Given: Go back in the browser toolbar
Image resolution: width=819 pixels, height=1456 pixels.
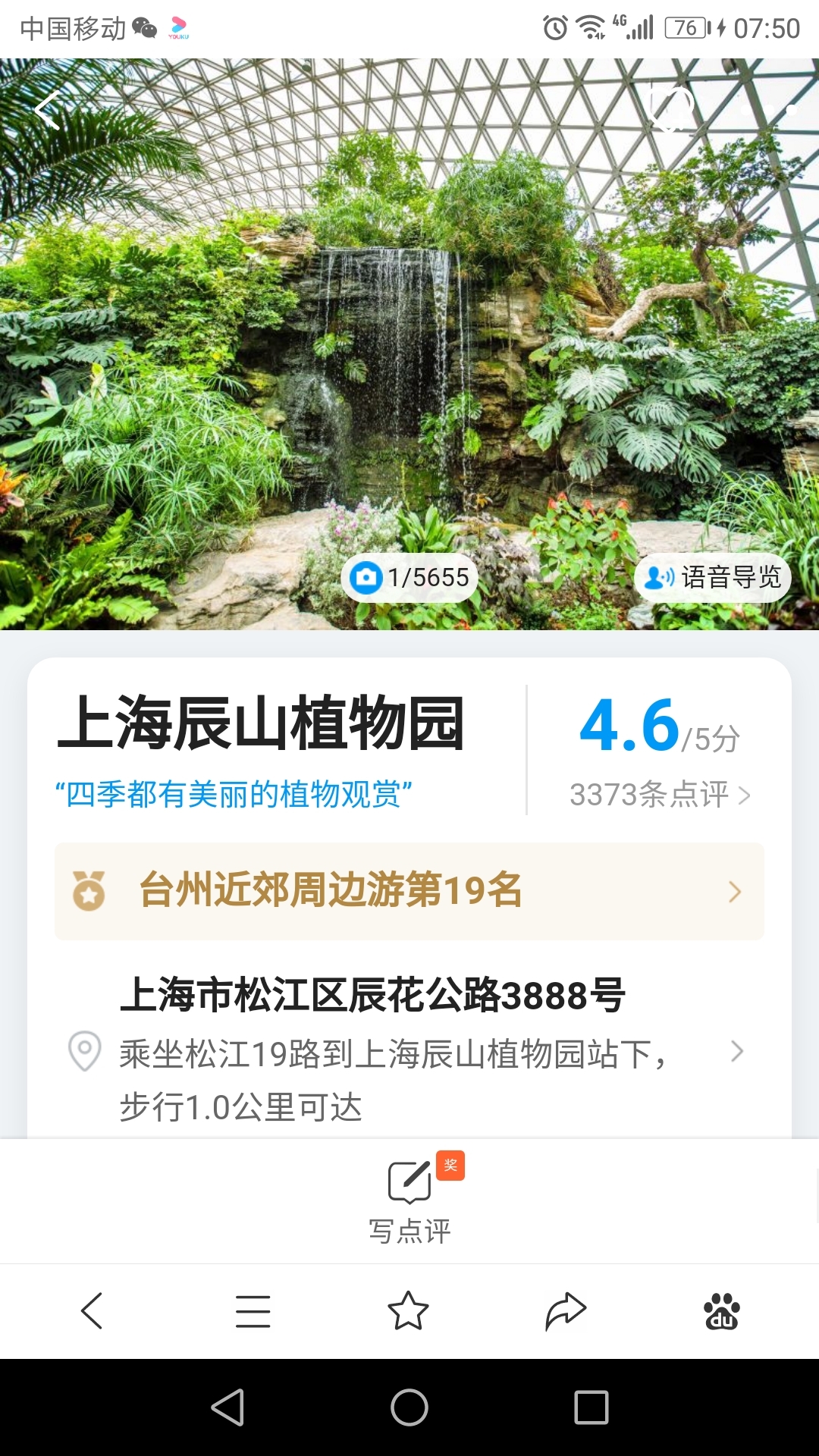Looking at the screenshot, I should point(92,1311).
